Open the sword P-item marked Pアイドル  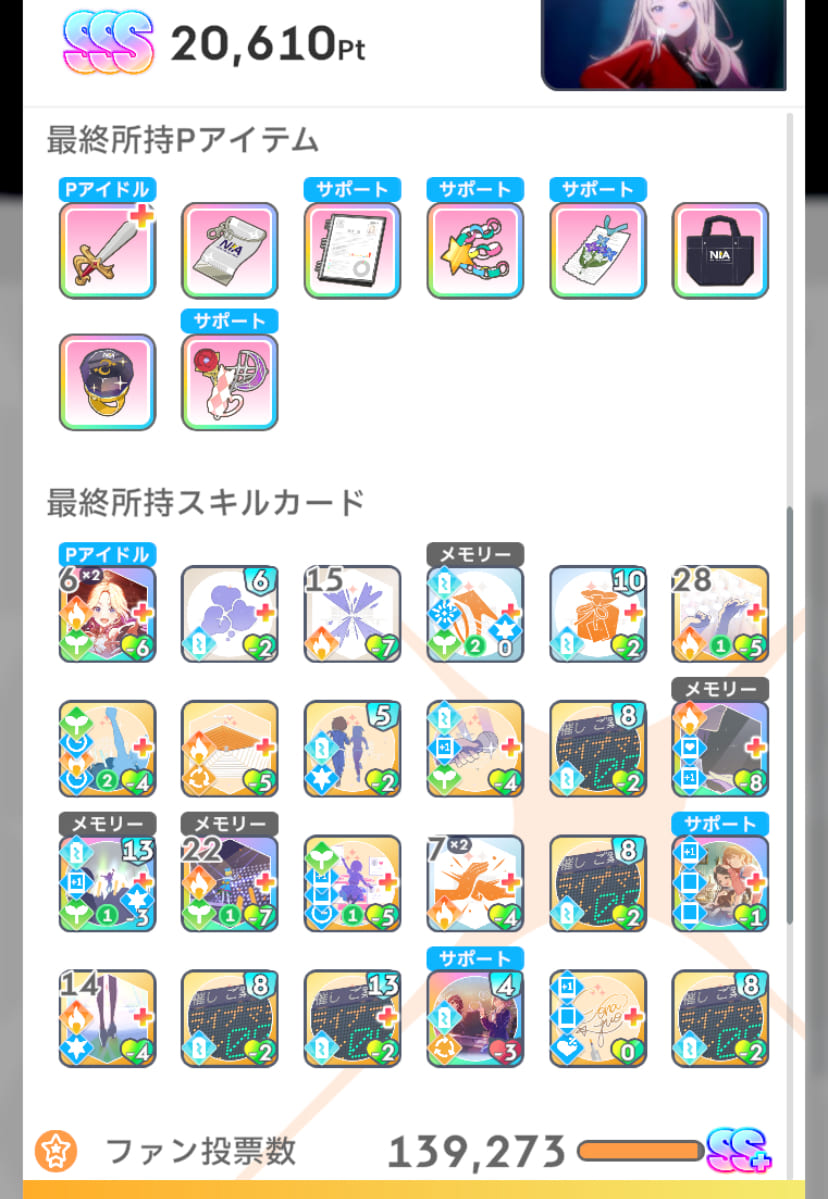click(x=107, y=251)
